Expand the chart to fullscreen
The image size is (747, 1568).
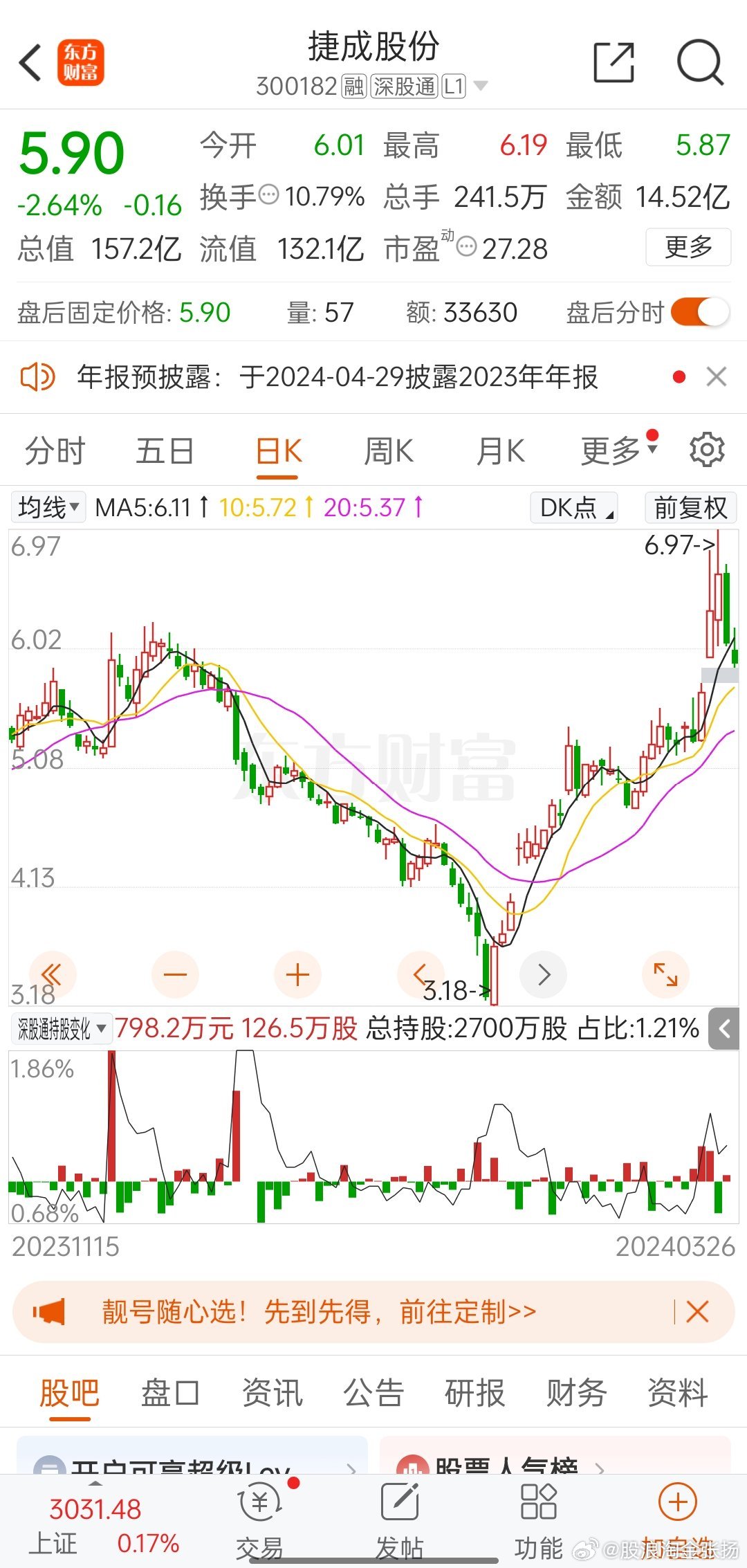coord(665,974)
